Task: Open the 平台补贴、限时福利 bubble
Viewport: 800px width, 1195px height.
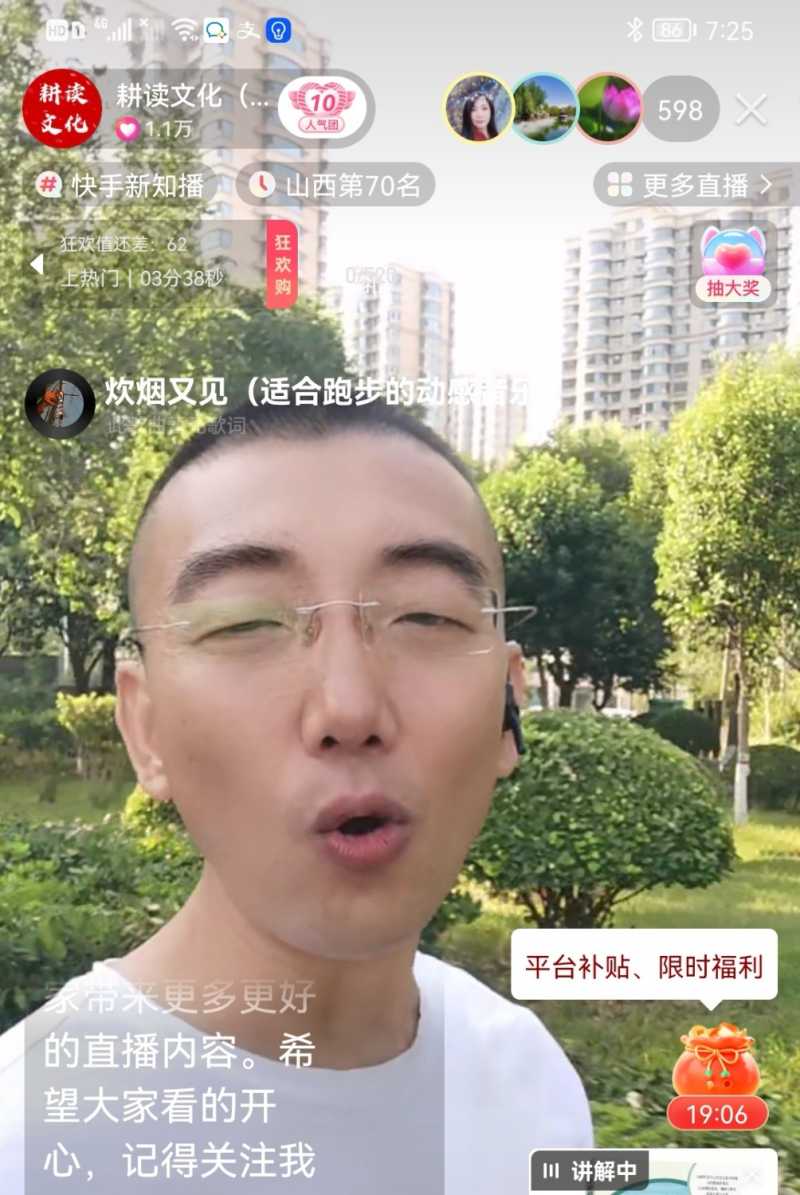Action: pyautogui.click(x=644, y=965)
